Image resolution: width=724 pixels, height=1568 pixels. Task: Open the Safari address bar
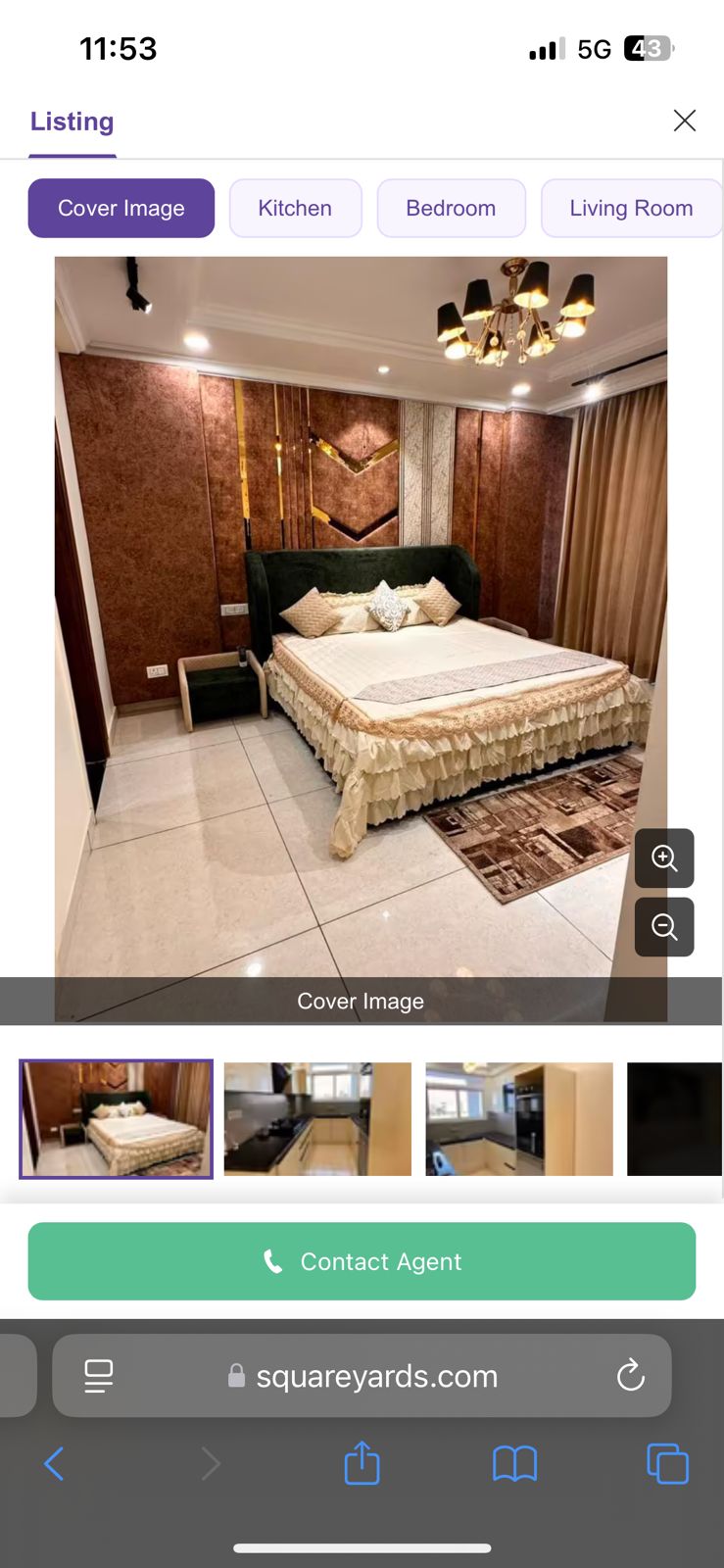tap(376, 1375)
